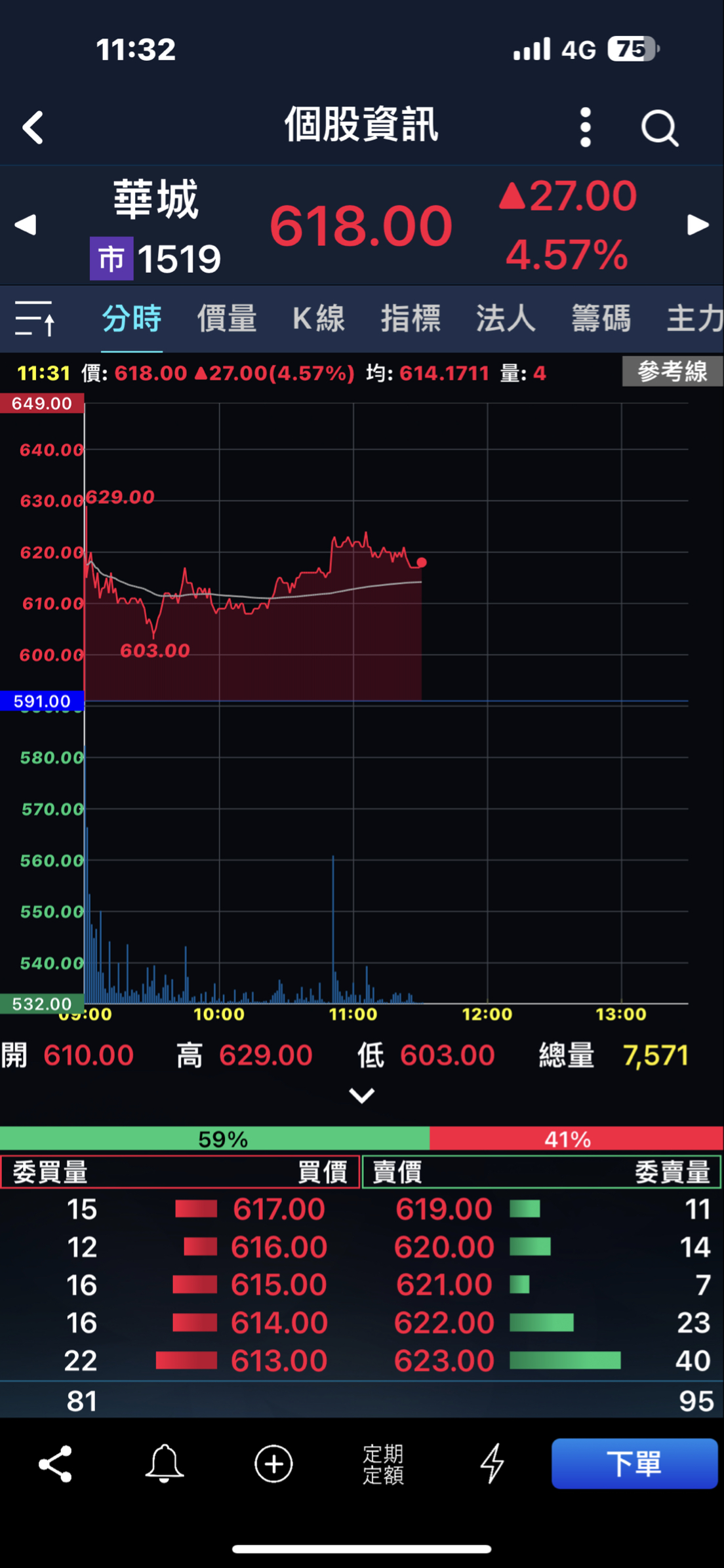
Task: Tap the 參考線 button
Action: (x=672, y=372)
